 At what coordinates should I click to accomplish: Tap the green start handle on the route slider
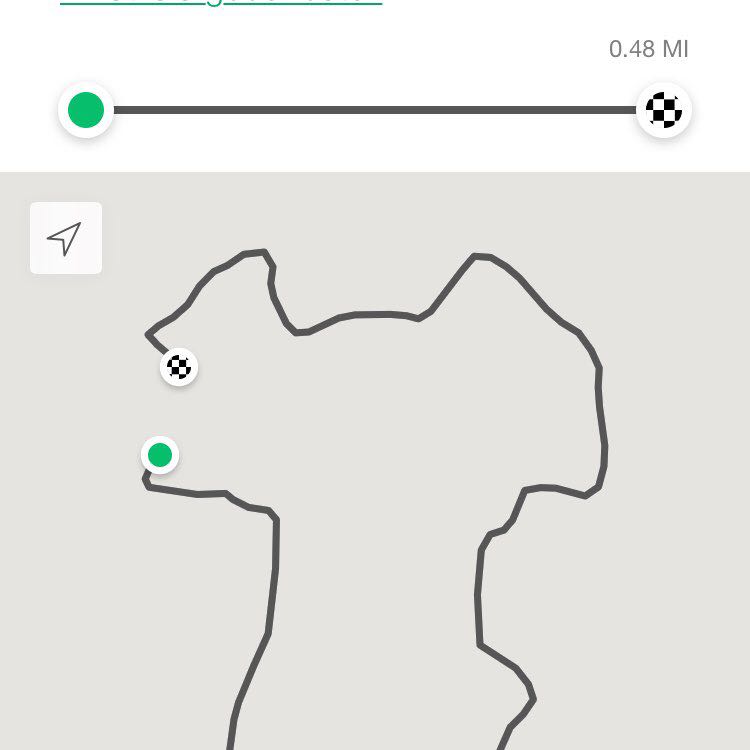point(86,110)
